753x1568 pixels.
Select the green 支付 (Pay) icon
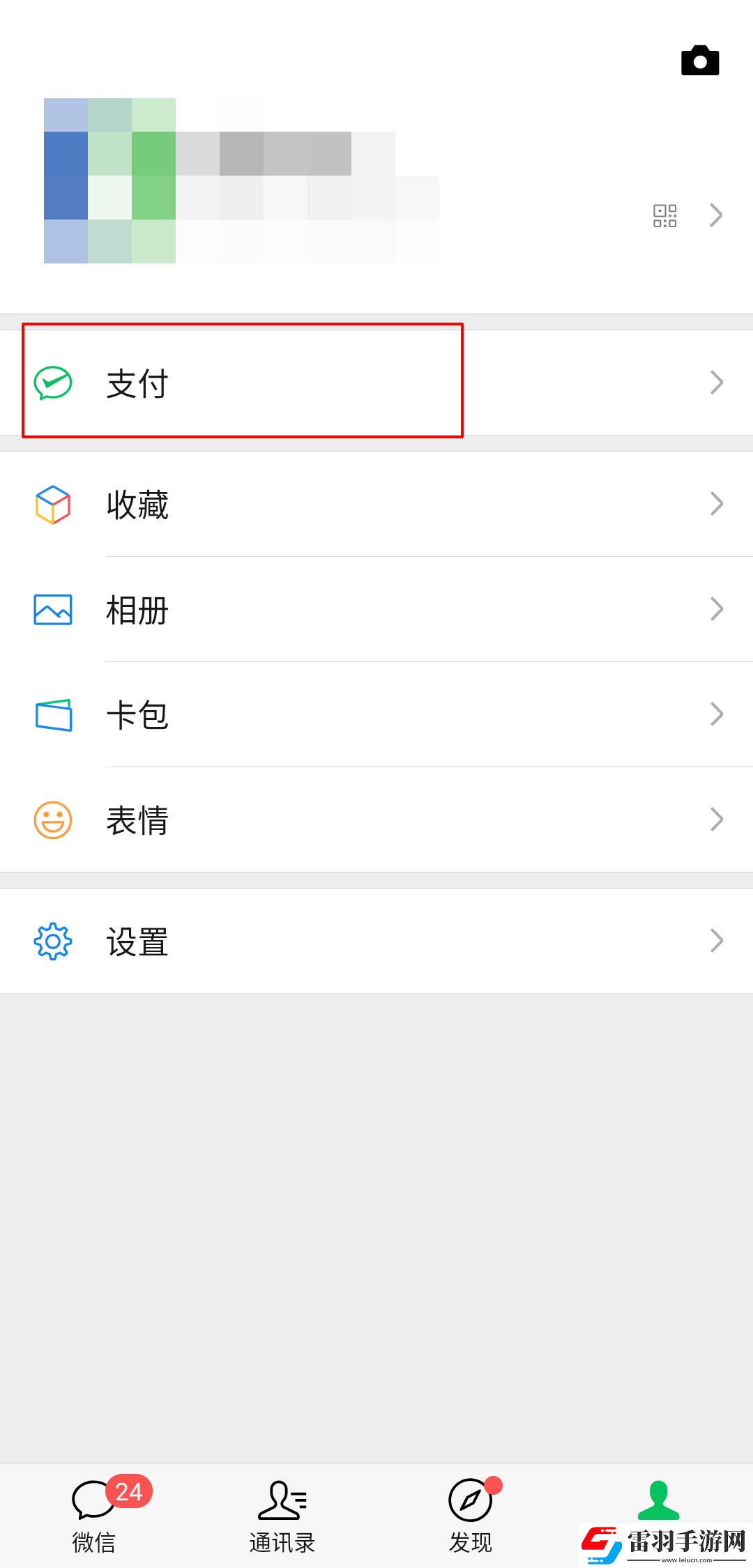[52, 382]
